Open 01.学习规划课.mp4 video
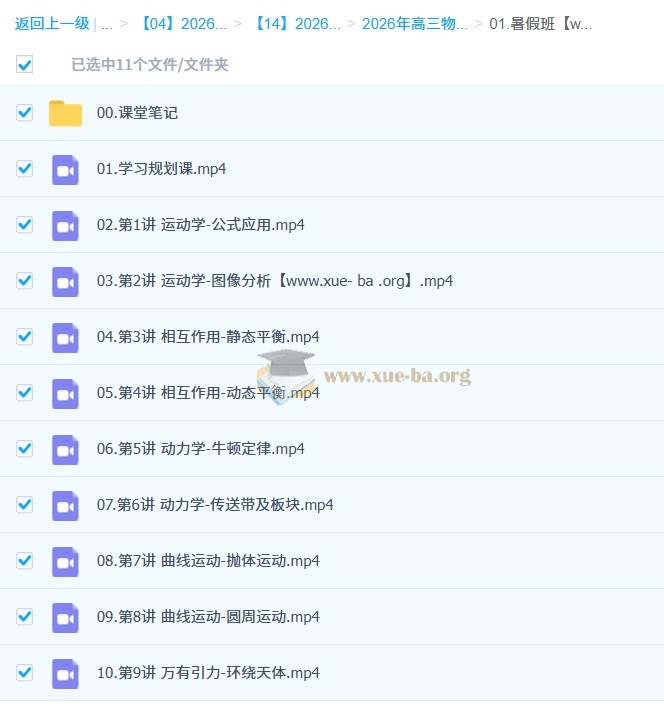The width and height of the screenshot is (664, 710). [x=161, y=169]
